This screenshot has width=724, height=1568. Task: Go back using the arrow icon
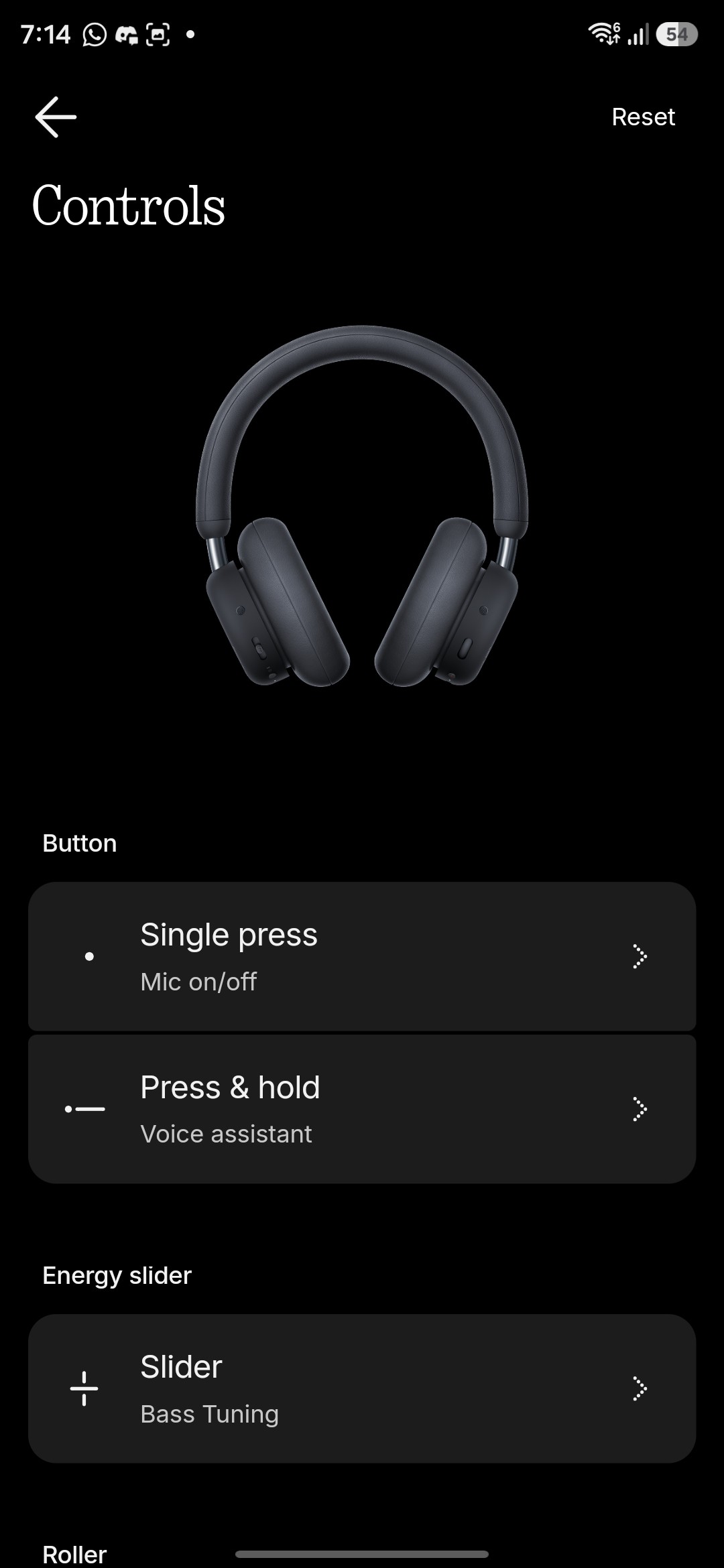click(x=56, y=117)
